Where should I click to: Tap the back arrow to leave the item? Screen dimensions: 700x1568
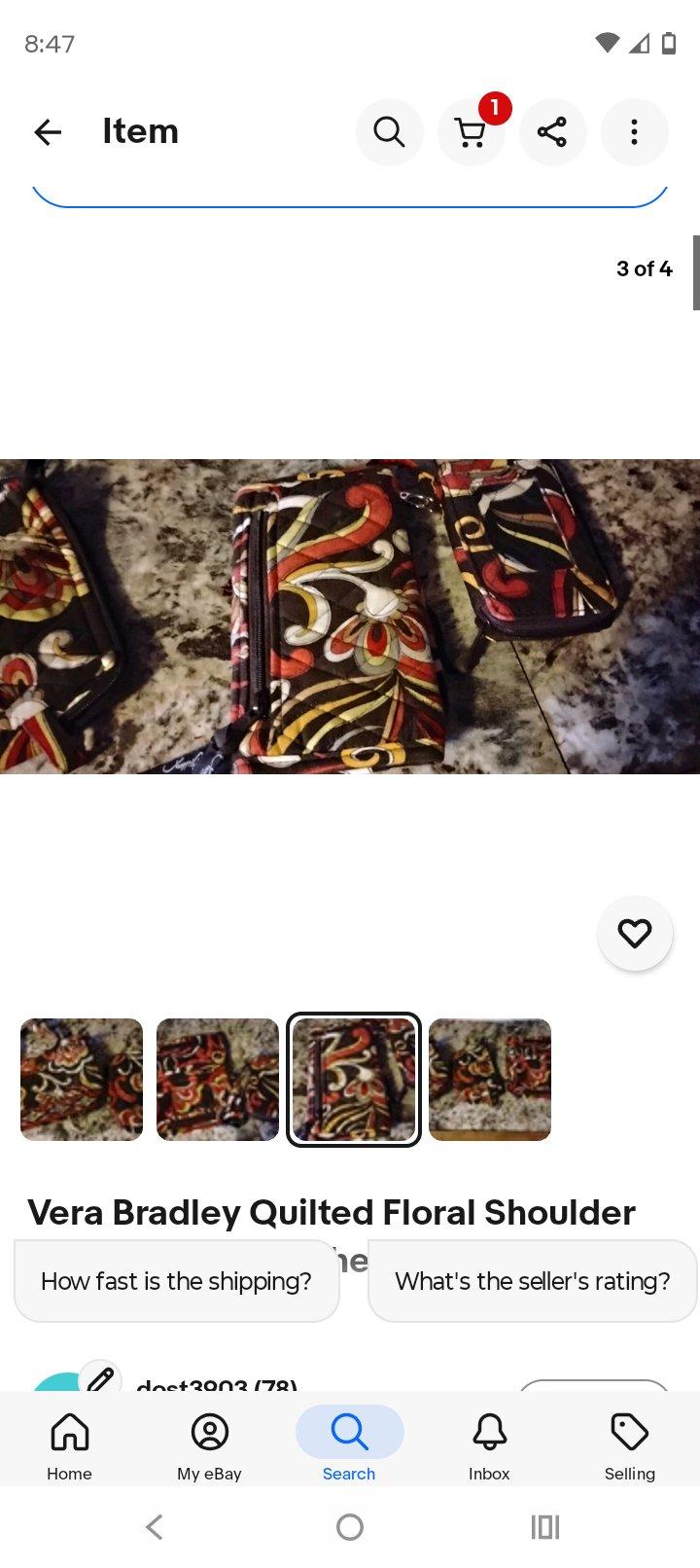click(x=48, y=131)
